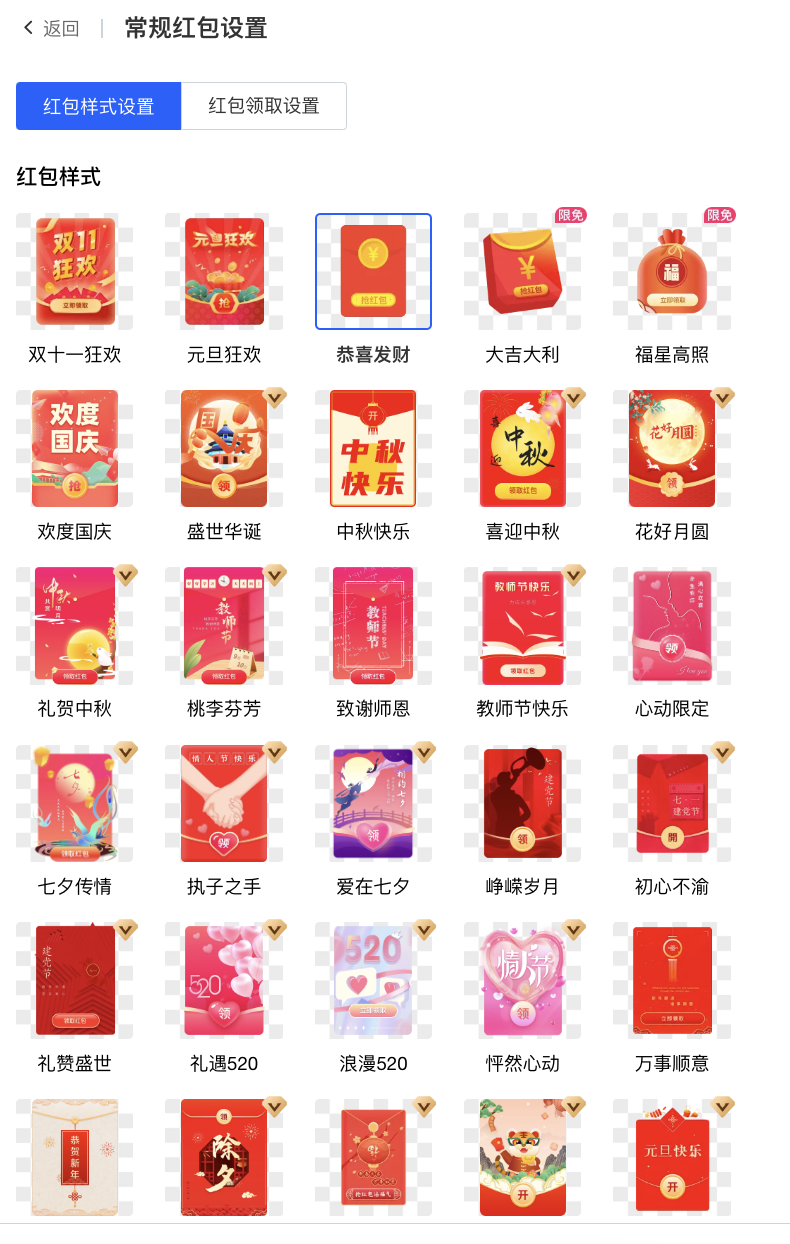Pick the 元旦狂欢 red packet style

coord(224,272)
